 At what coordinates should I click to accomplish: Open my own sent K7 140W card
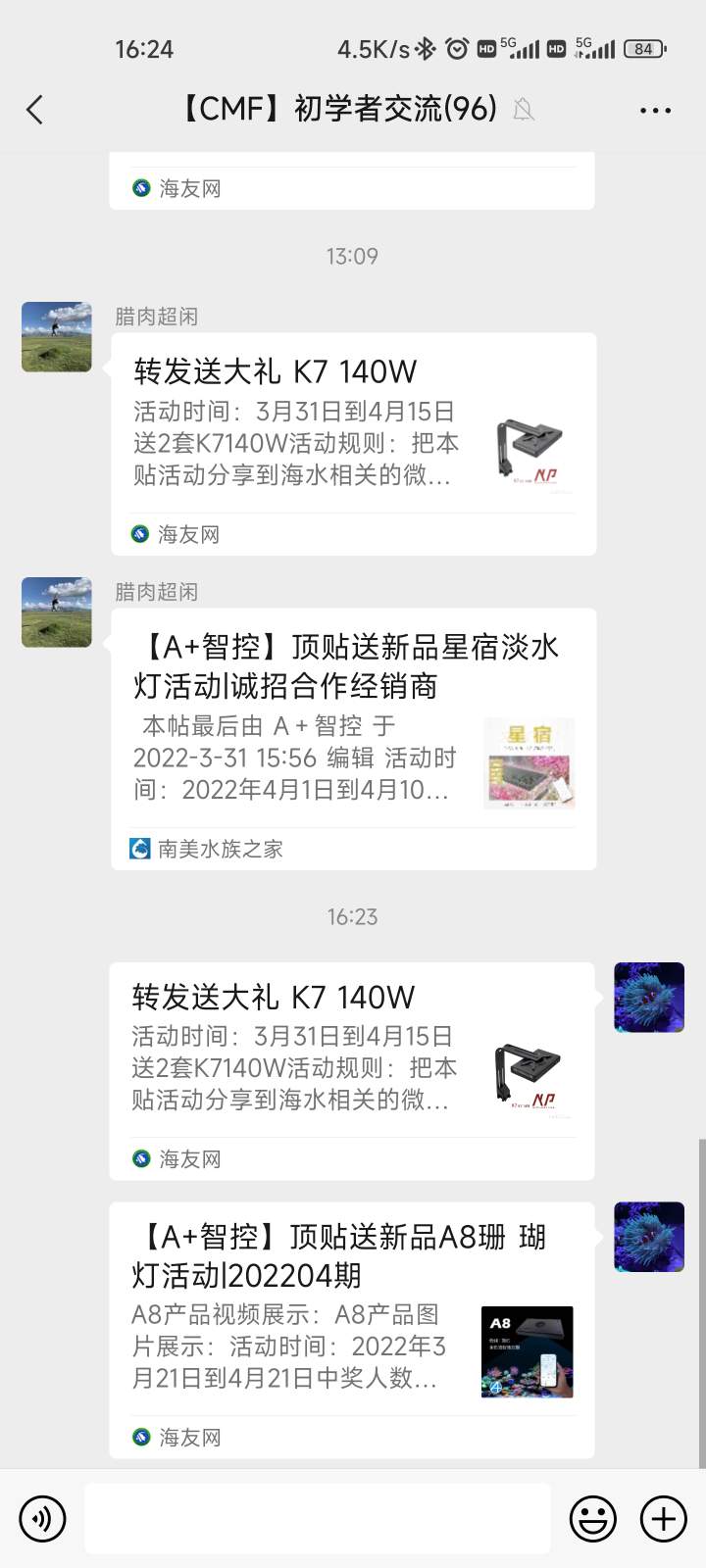[x=351, y=1070]
